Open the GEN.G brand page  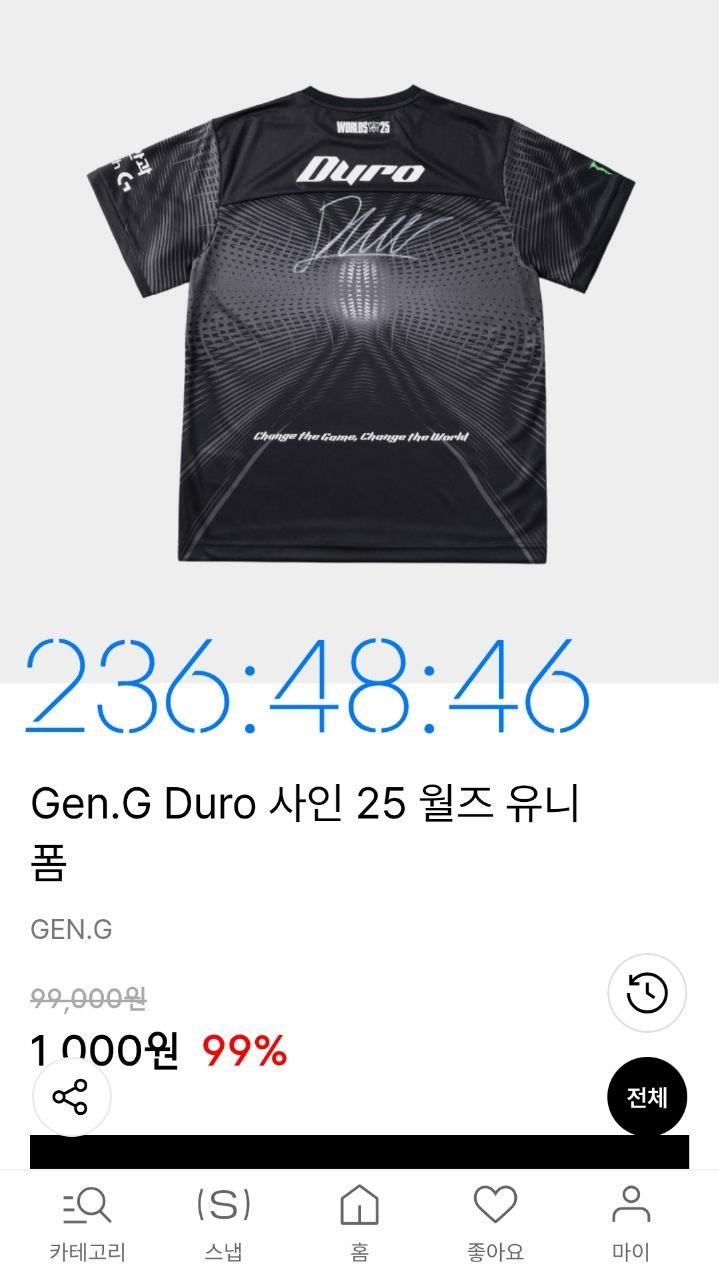tap(71, 929)
